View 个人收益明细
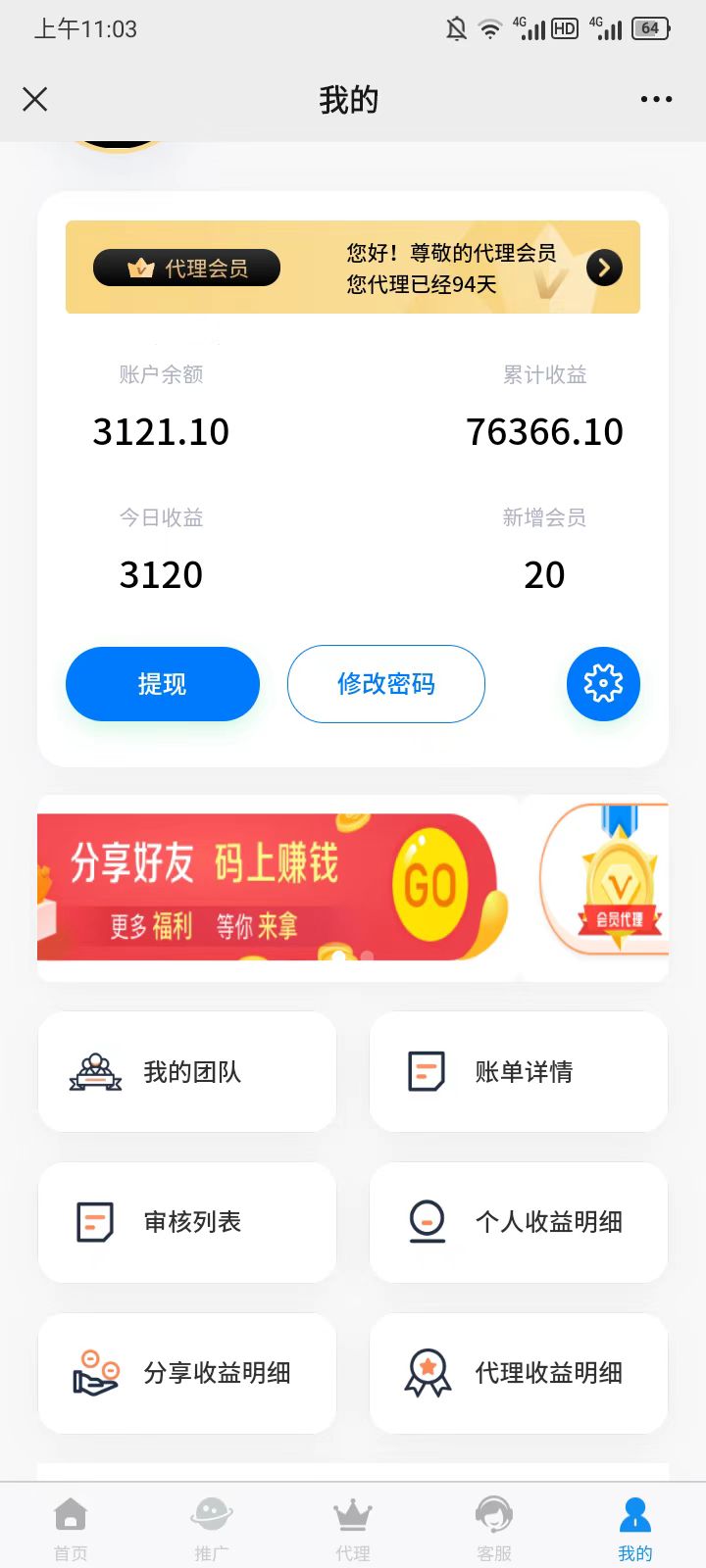Viewport: 706px width, 1568px height. coord(519,1222)
